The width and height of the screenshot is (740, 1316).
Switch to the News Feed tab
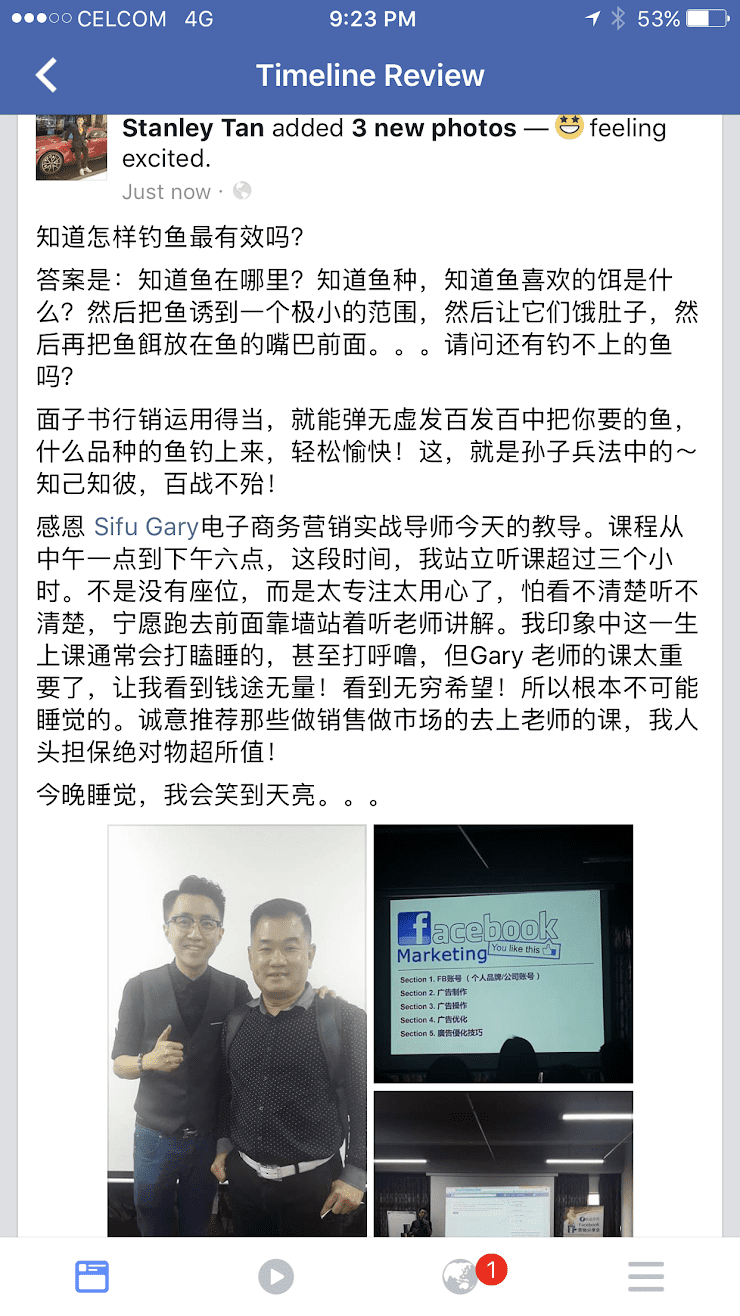point(92,1276)
